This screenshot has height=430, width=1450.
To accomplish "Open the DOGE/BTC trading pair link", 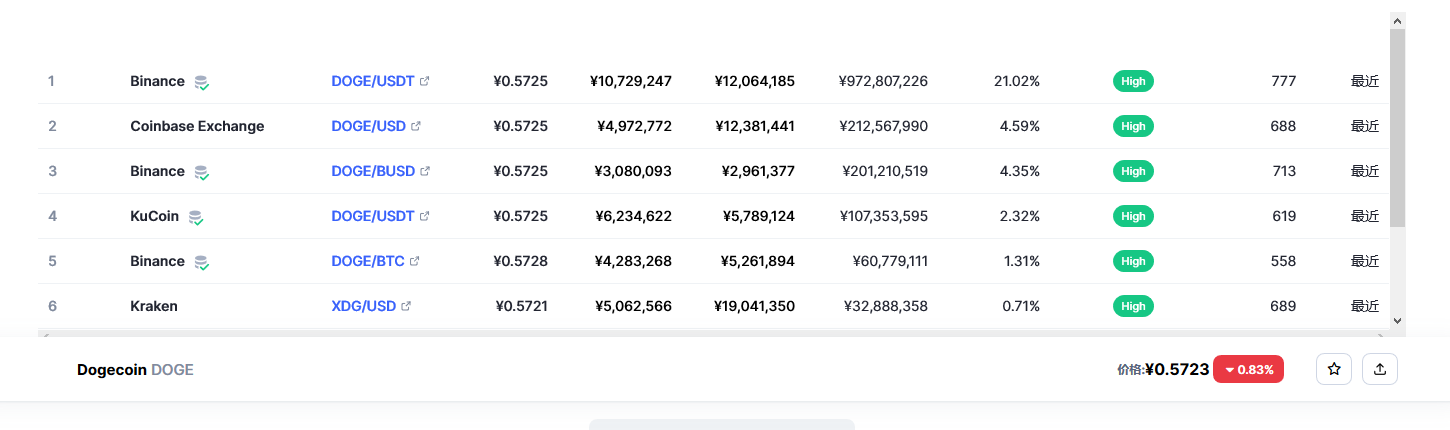I will tap(368, 261).
